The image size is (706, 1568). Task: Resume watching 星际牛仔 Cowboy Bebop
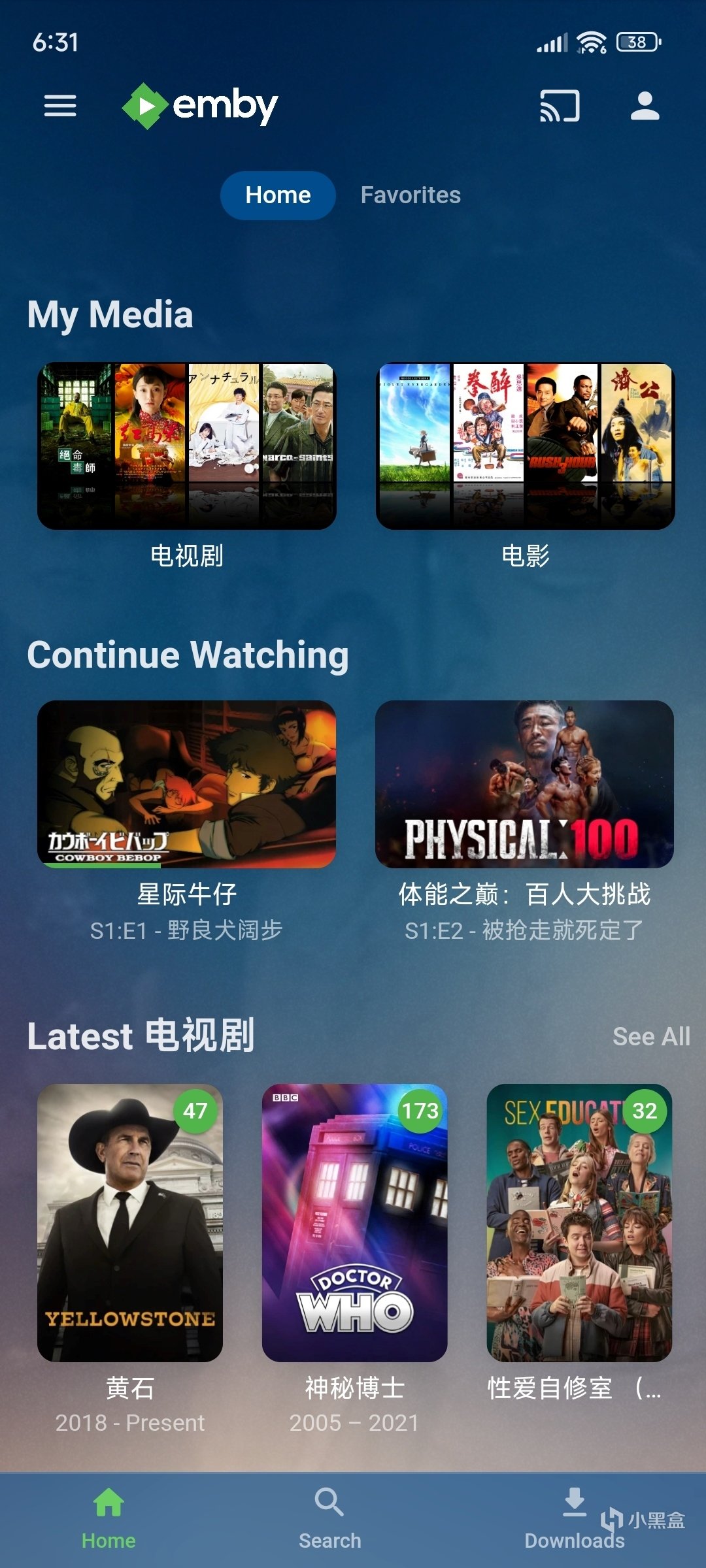click(x=187, y=784)
